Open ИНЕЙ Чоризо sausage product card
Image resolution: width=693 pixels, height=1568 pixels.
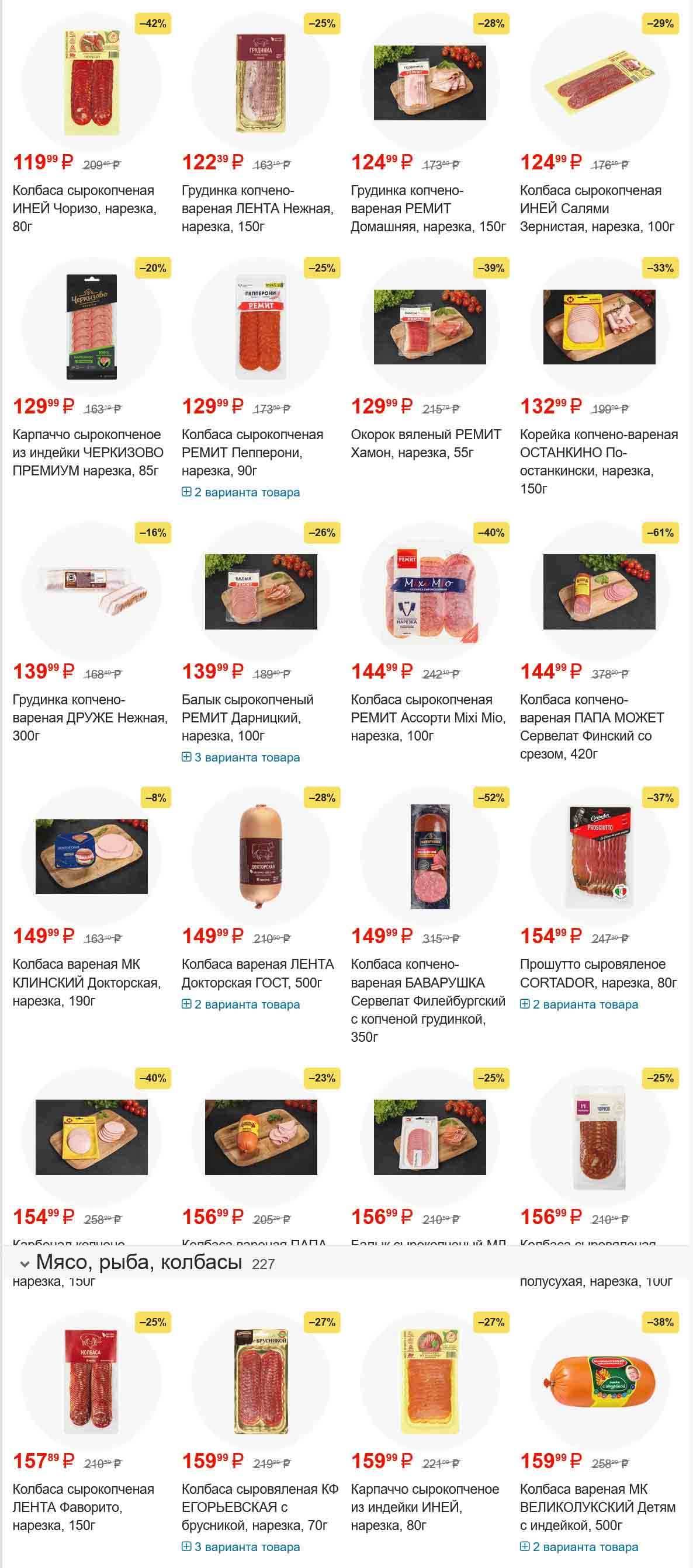(x=84, y=208)
